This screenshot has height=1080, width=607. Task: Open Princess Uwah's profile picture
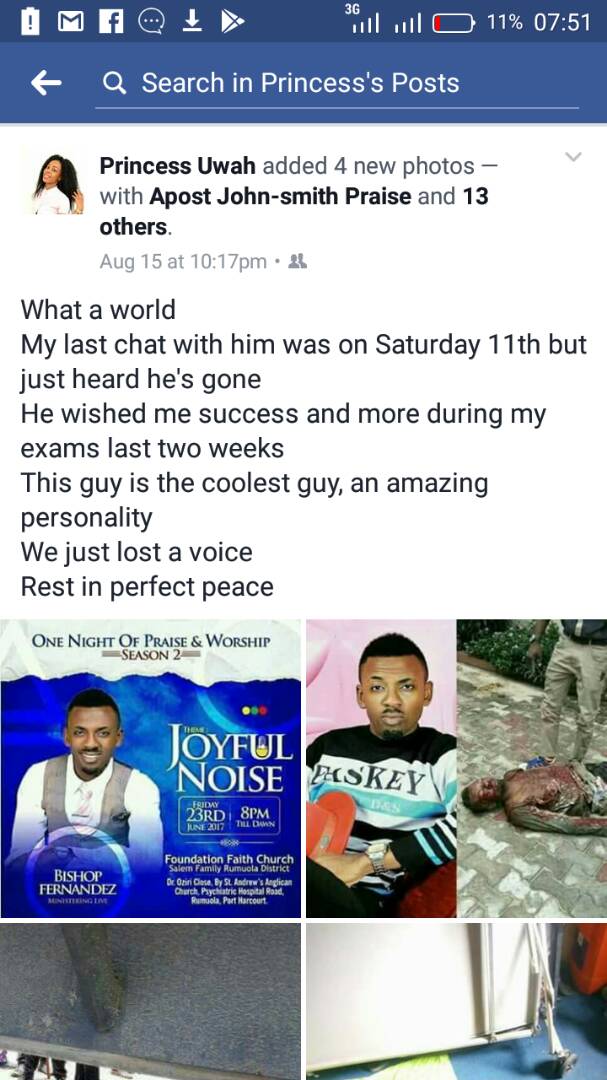coord(51,184)
